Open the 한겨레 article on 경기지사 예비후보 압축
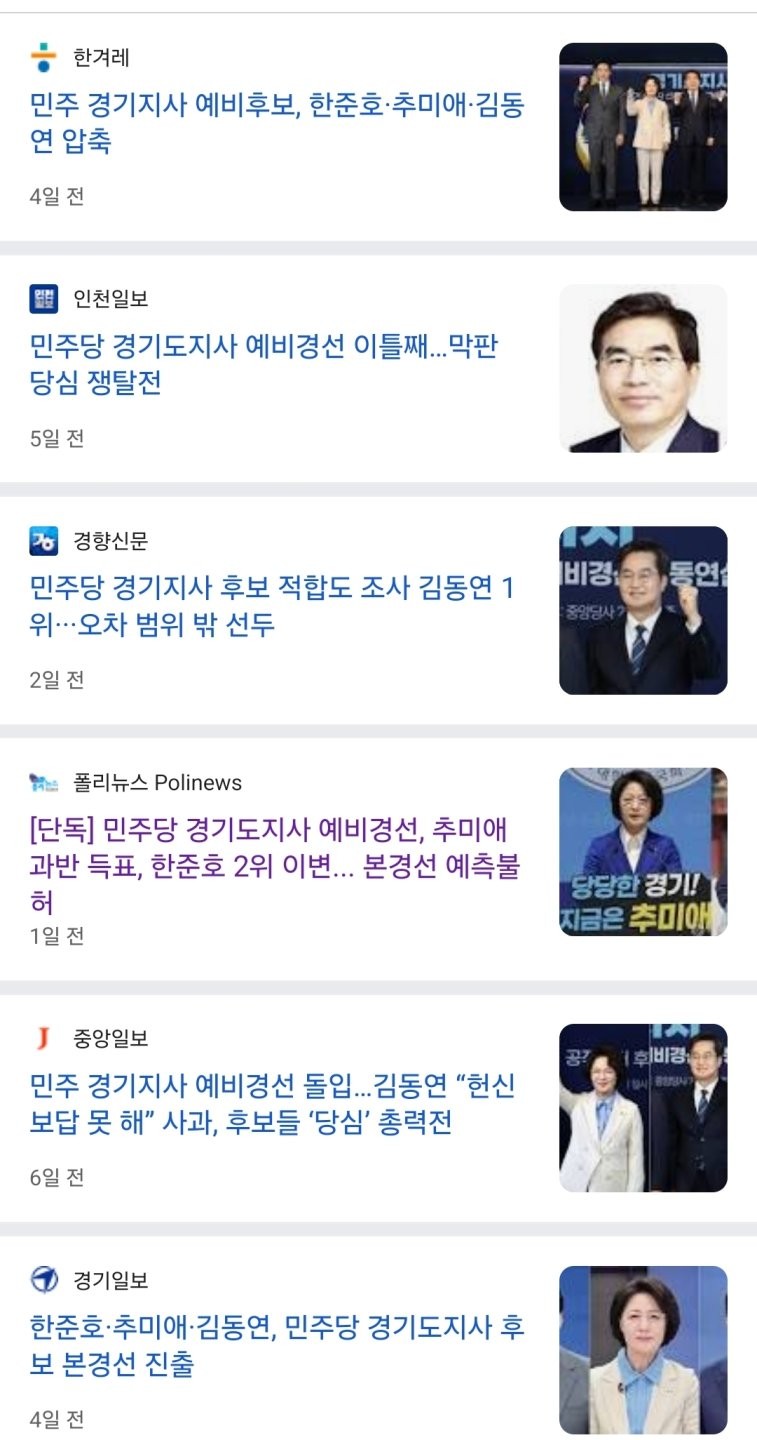Viewport: 757px width, 1440px height. 277,123
